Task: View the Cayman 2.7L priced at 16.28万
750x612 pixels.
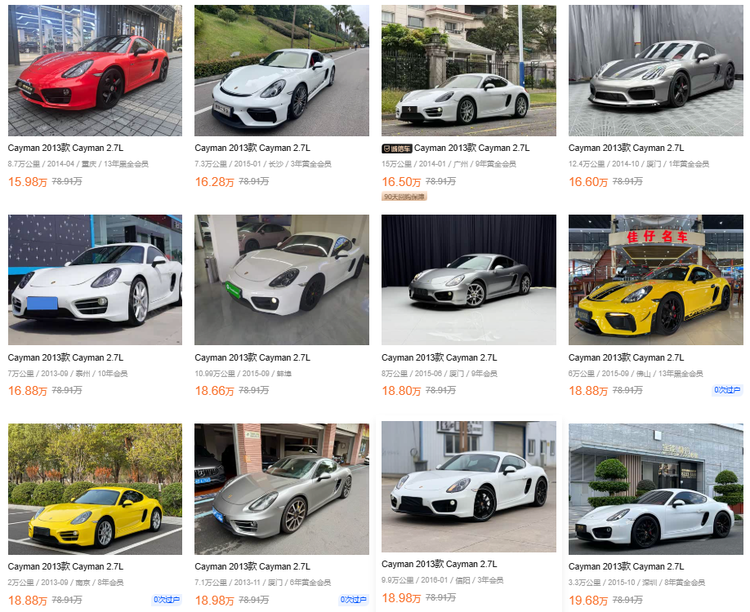Action: 281,70
